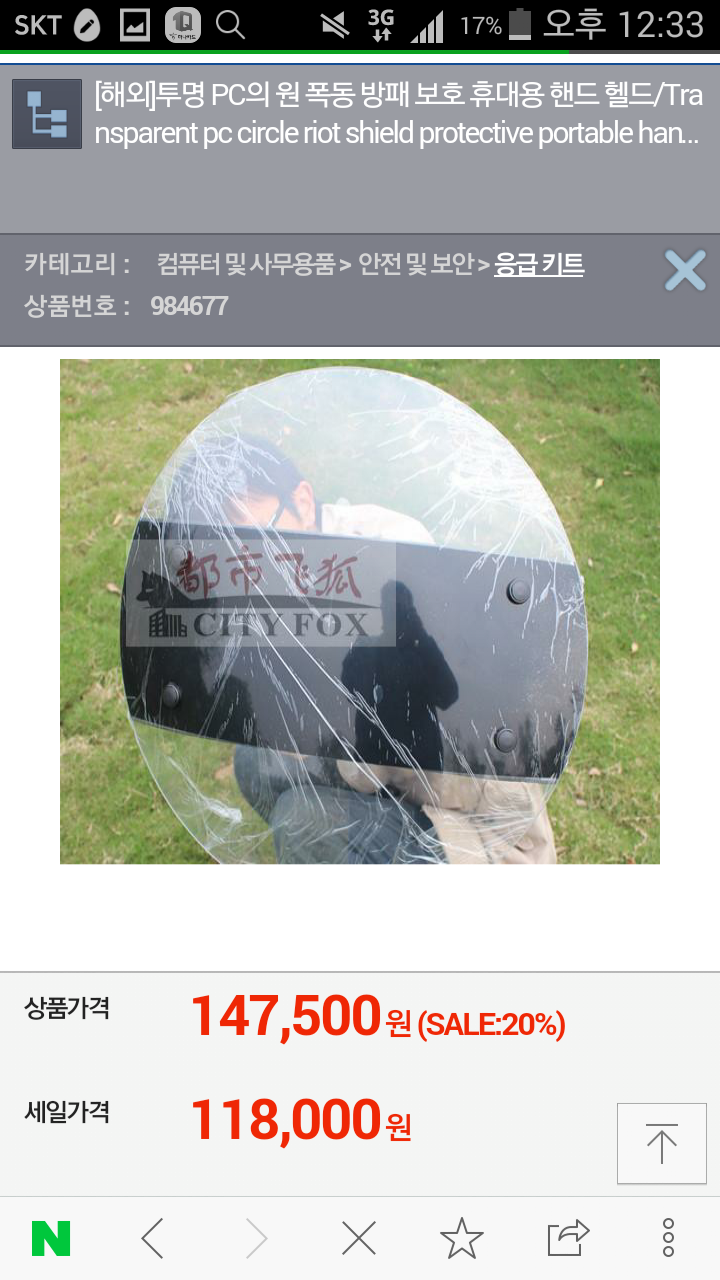Open the underlined 응급 키트 category link
The width and height of the screenshot is (720, 1280).
[x=539, y=265]
